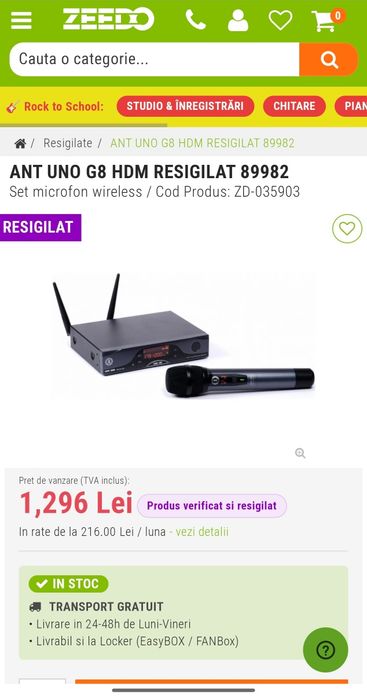Open the hamburger menu
This screenshot has width=367, height=699.
(21, 20)
